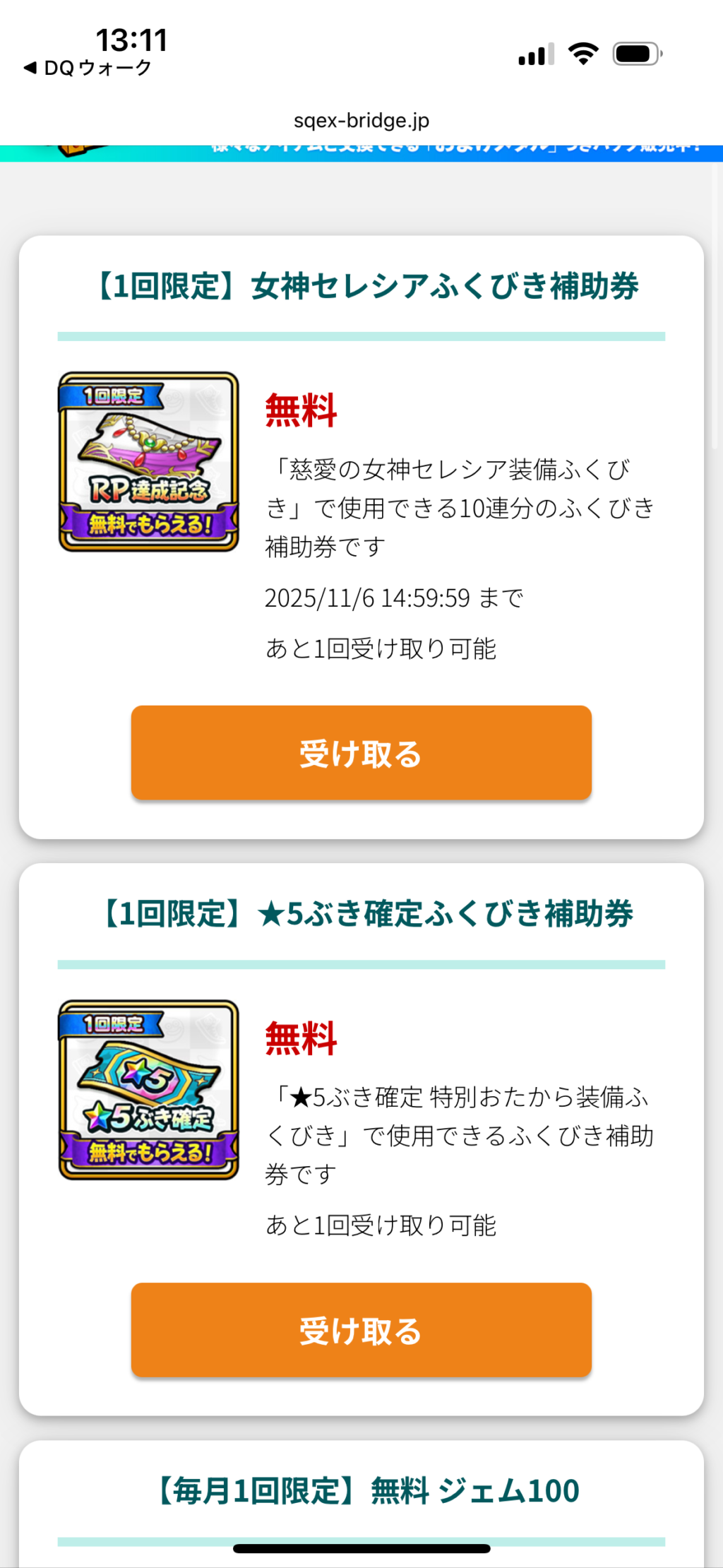
Task: Tap 受け取る for 女神セレシアふくびき補助券
Action: [x=361, y=753]
